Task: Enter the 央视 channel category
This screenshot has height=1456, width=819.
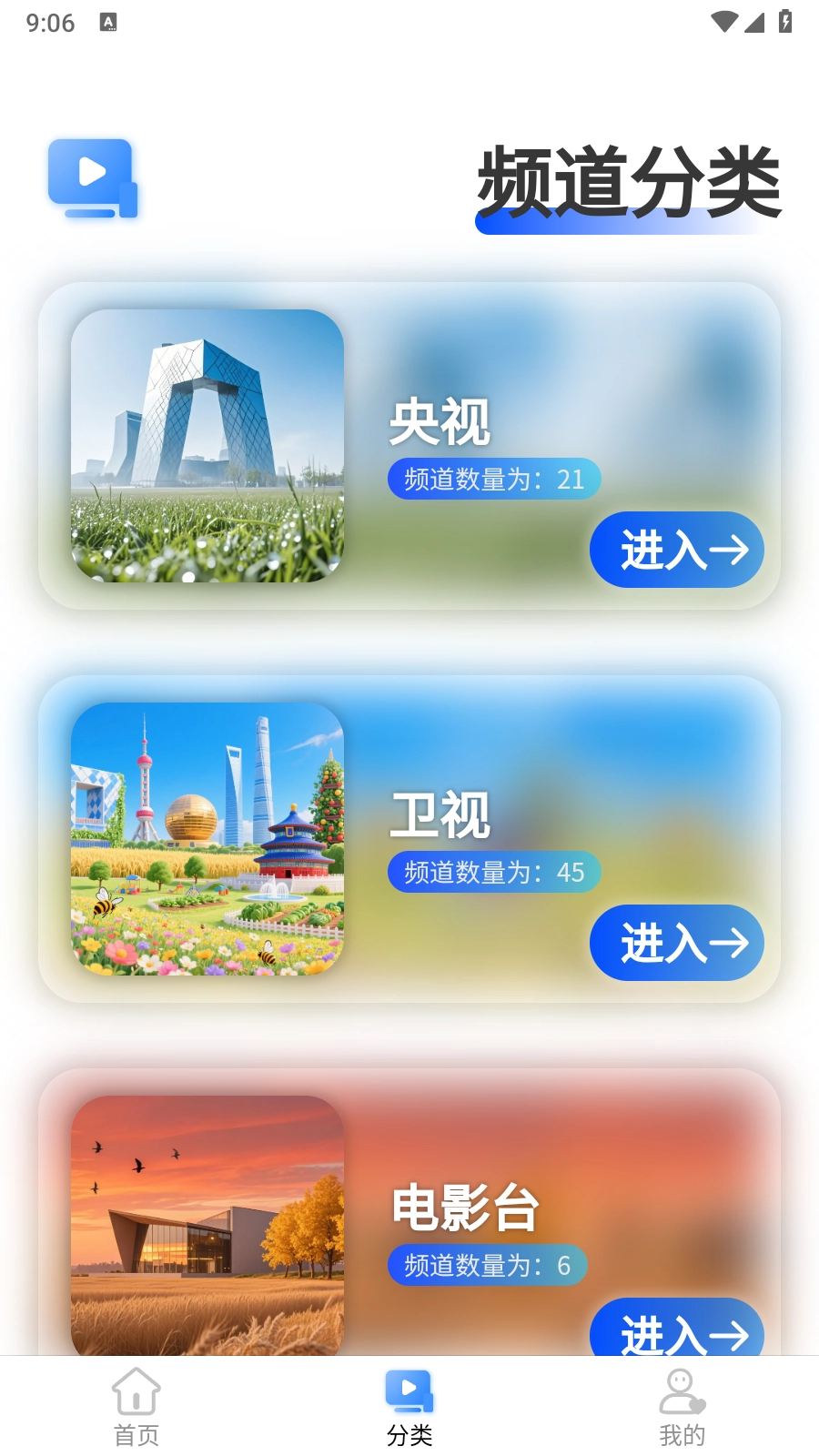Action: [x=676, y=550]
